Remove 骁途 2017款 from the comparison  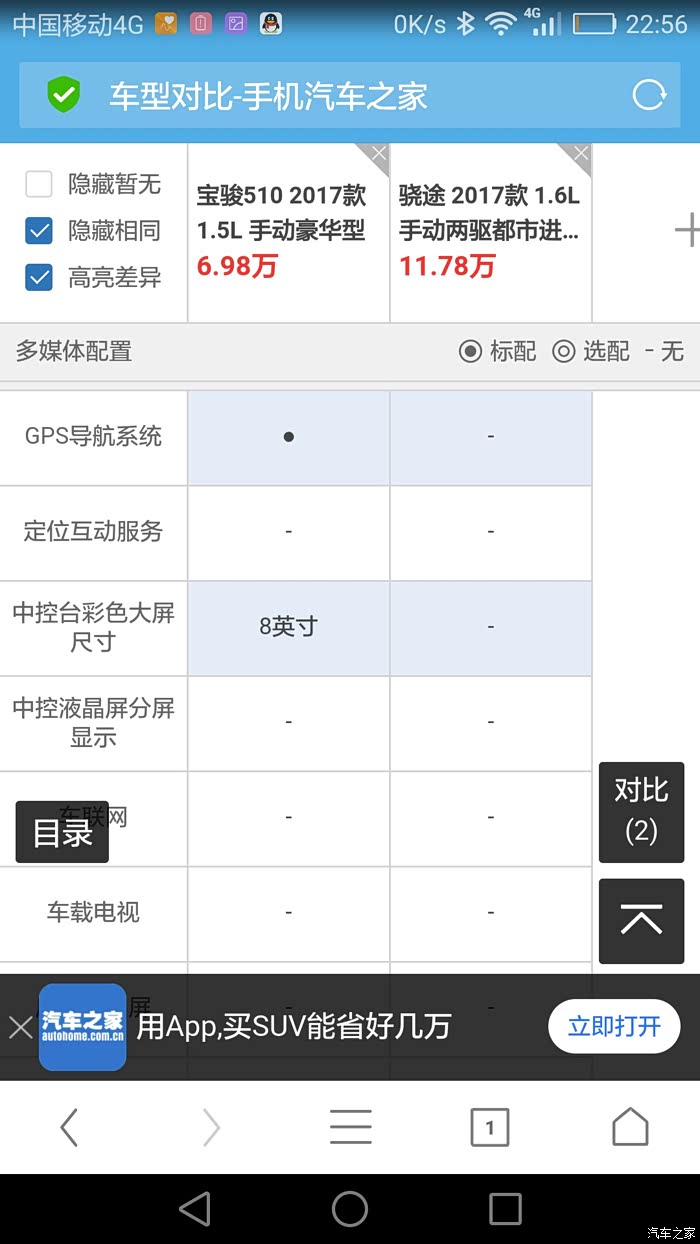pyautogui.click(x=580, y=154)
